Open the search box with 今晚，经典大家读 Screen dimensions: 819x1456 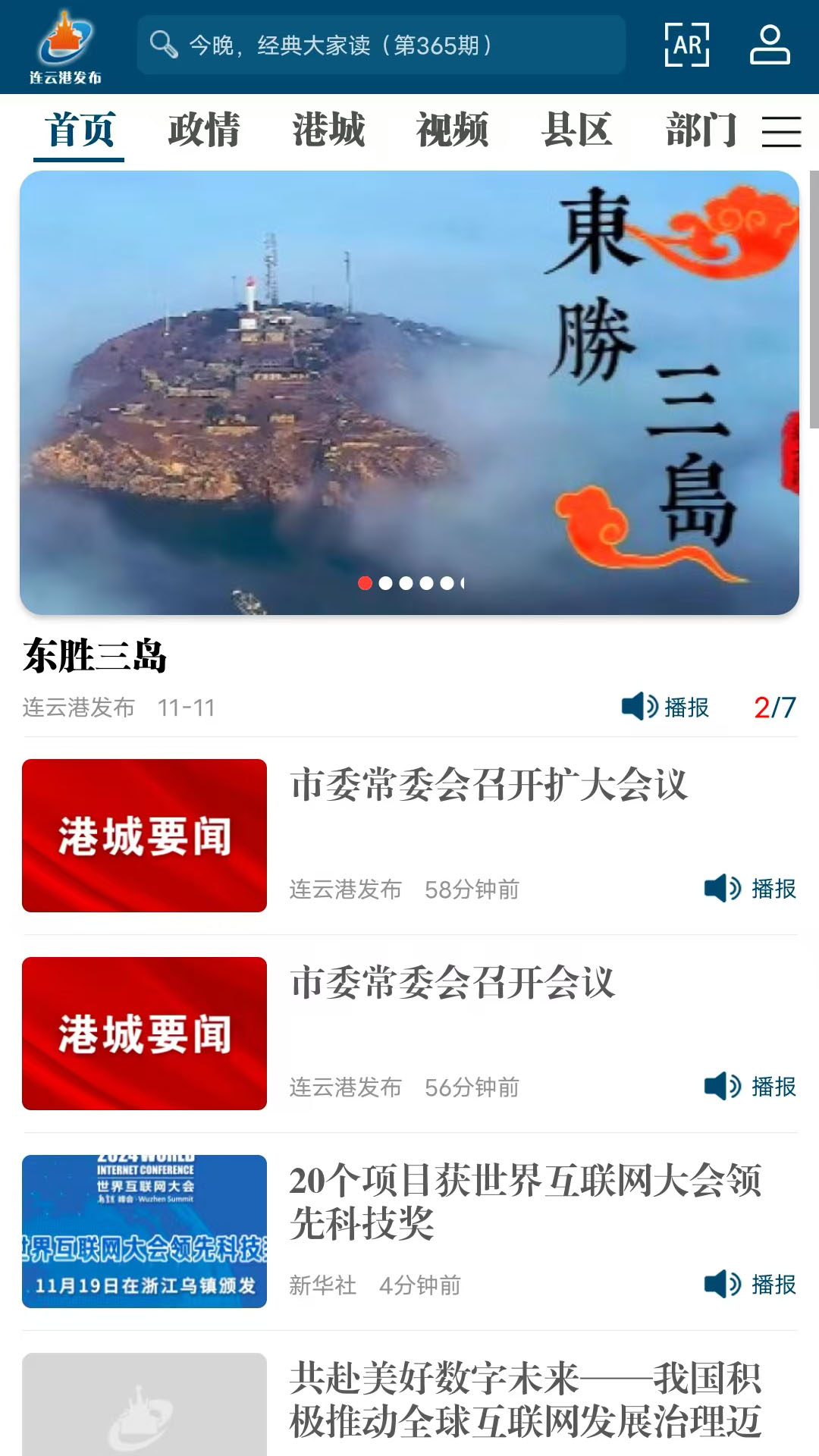(x=381, y=45)
